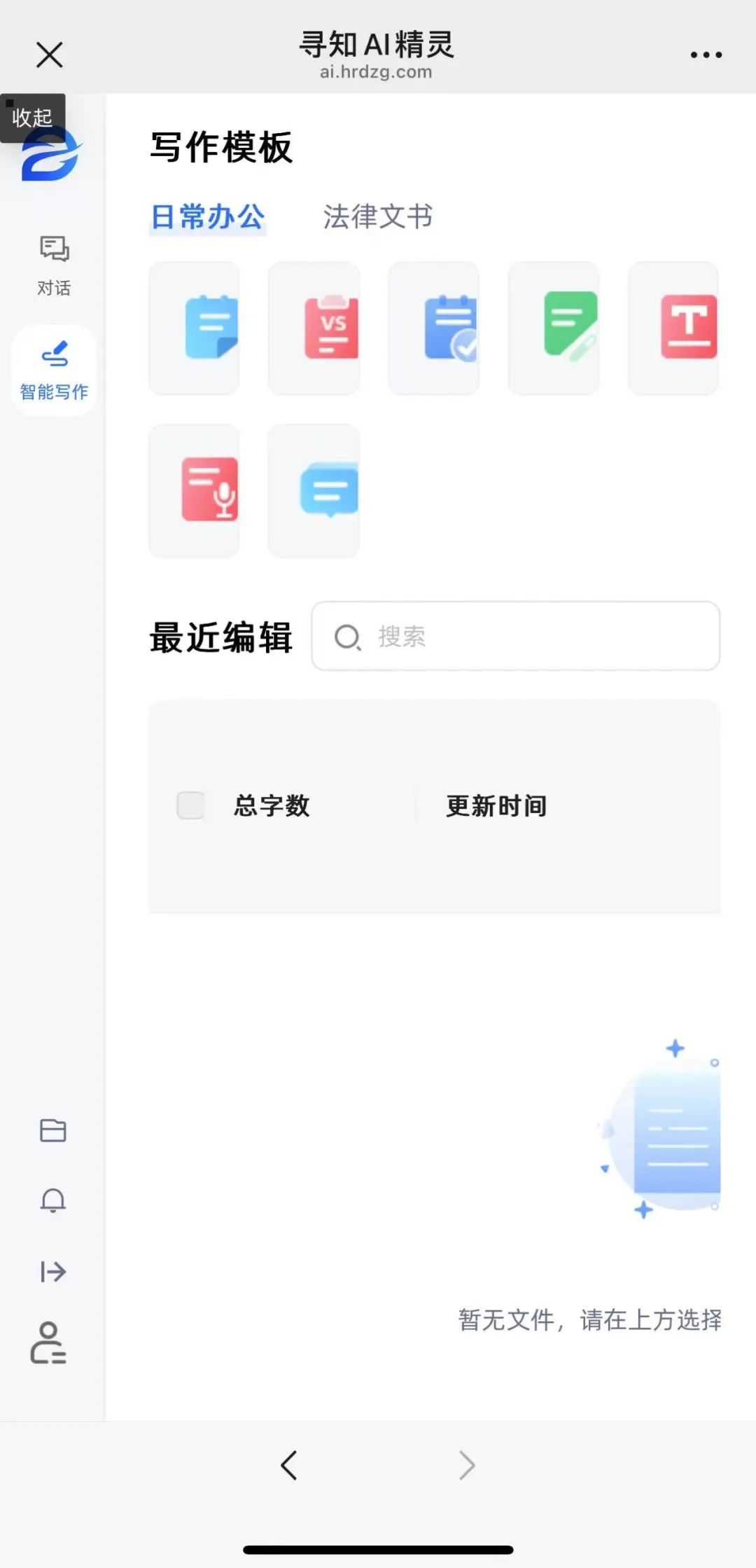Switch to the 法律文书 tab
The height and width of the screenshot is (1568, 756).
pos(377,216)
